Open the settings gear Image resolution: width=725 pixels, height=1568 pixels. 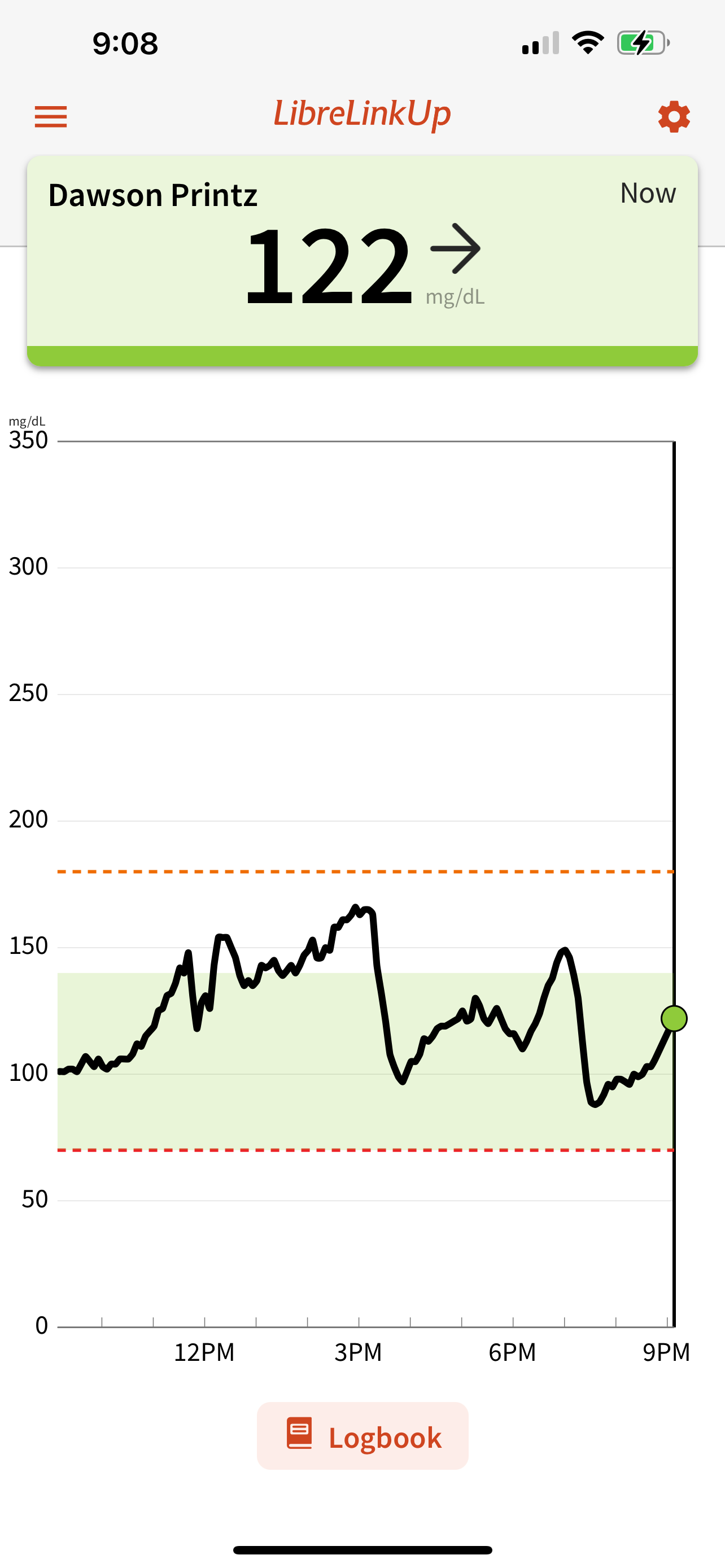click(x=674, y=116)
